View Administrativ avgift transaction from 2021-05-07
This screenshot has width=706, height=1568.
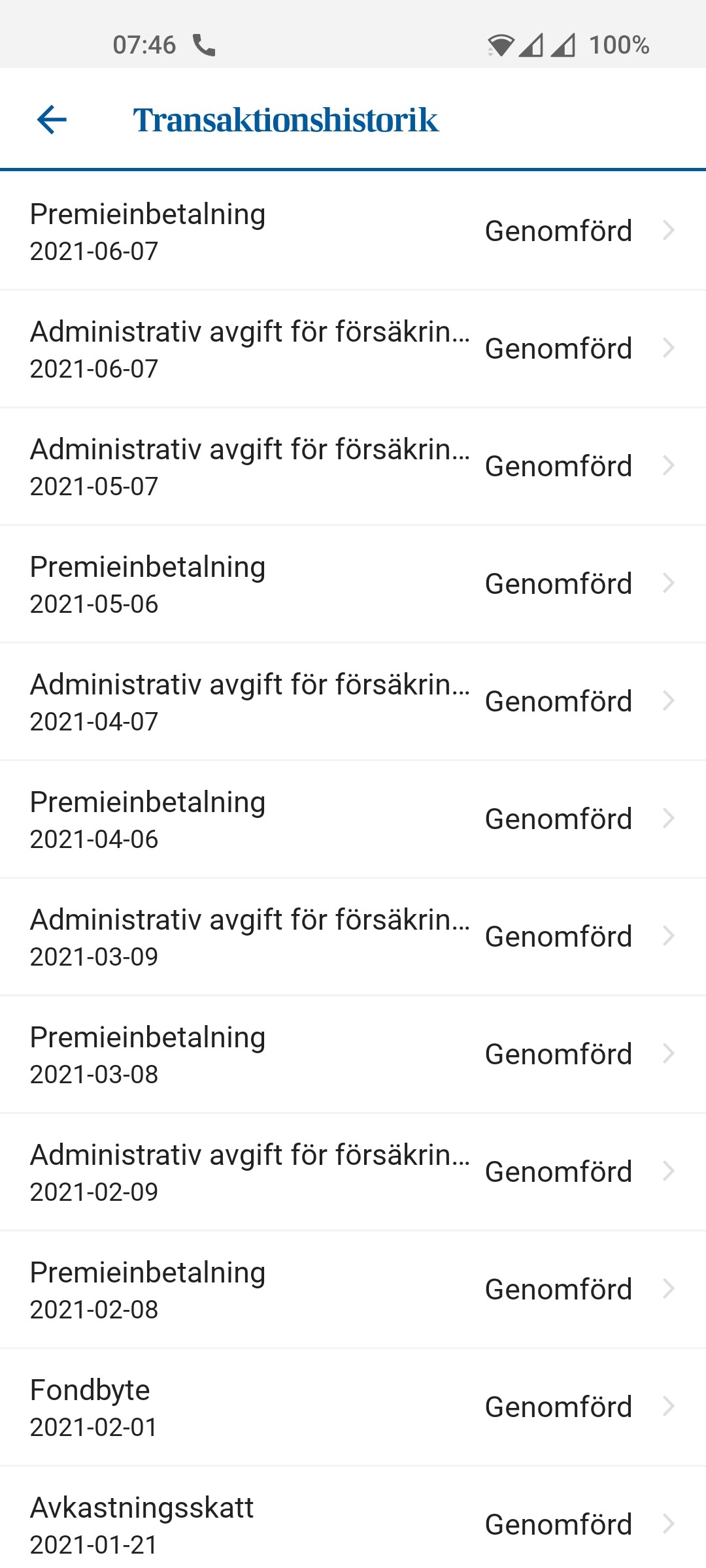click(353, 466)
